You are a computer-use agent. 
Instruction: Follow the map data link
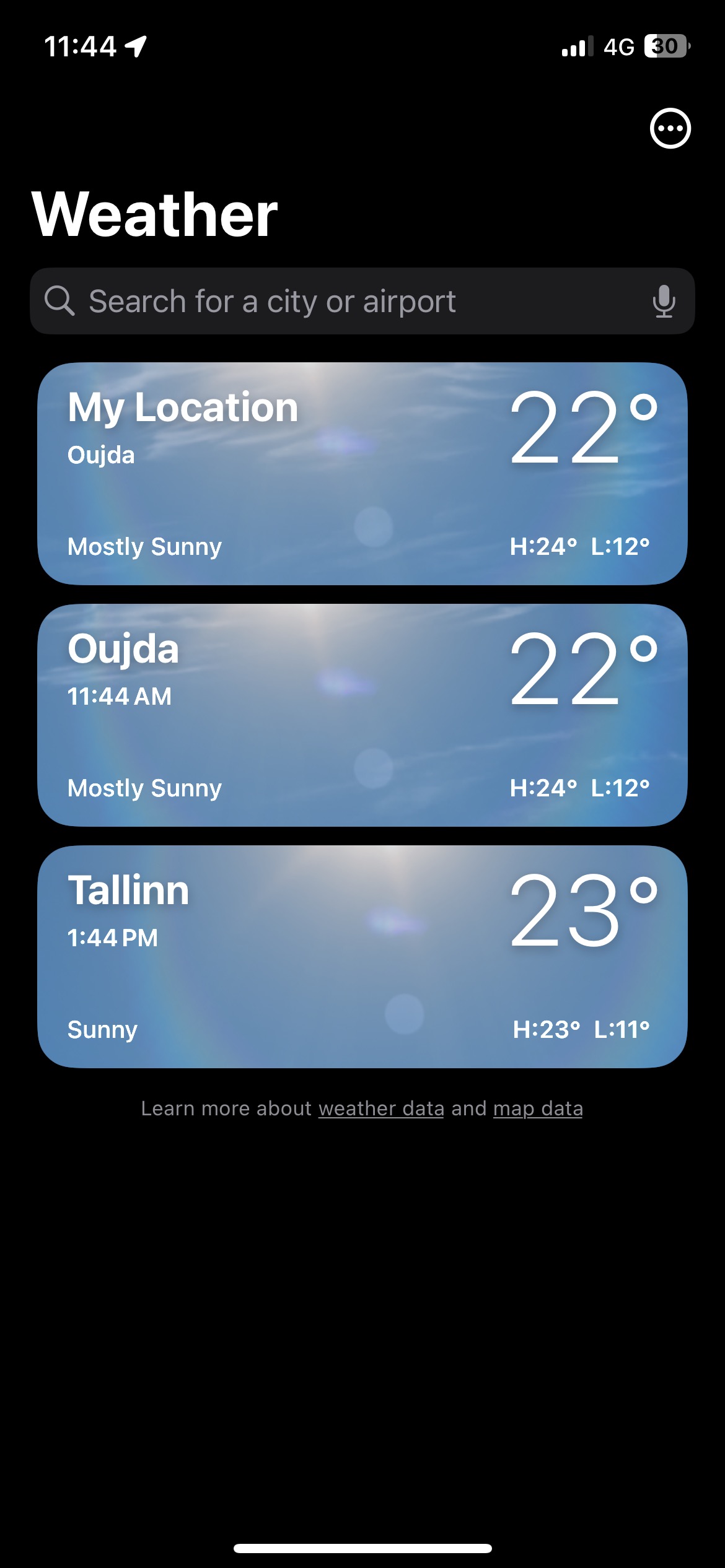538,1108
